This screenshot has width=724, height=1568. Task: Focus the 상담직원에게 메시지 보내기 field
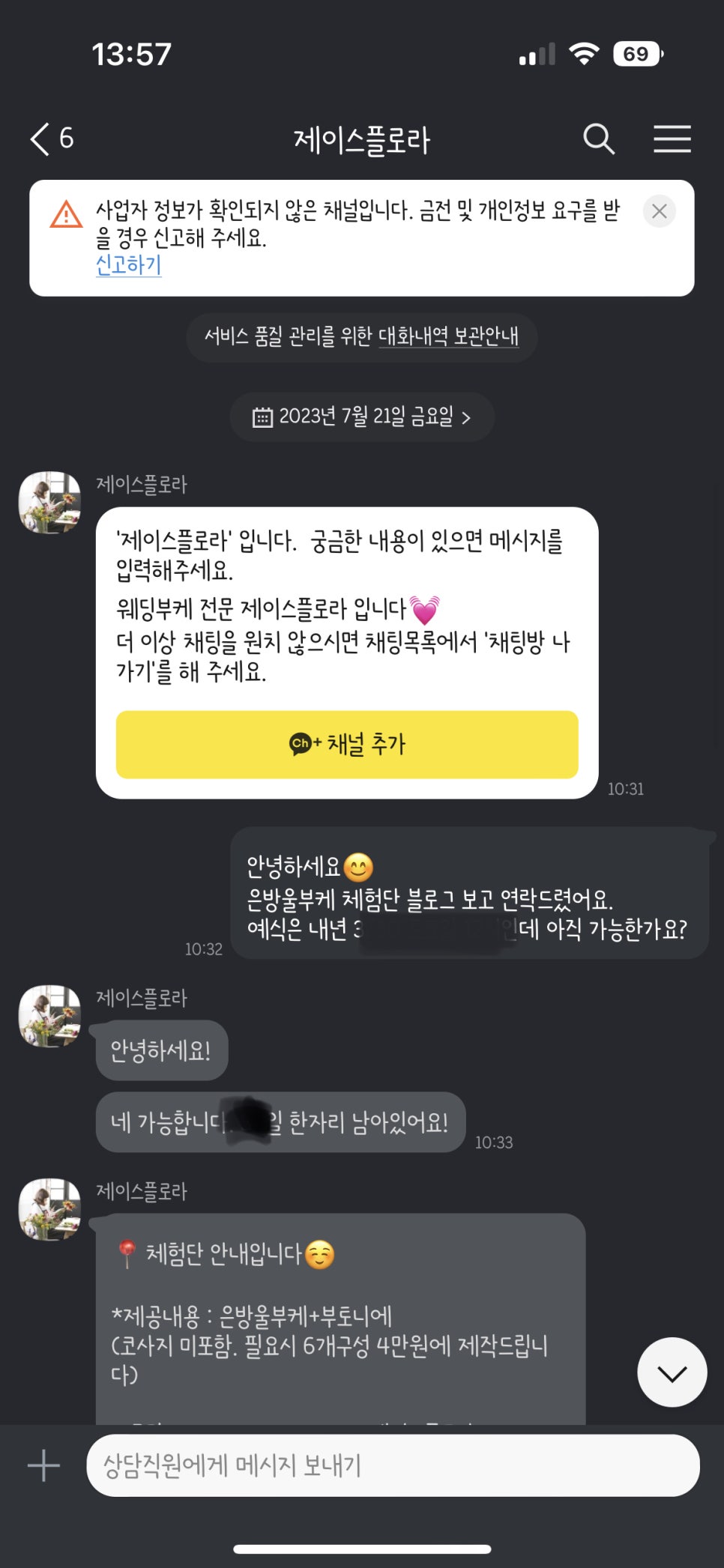click(393, 1465)
